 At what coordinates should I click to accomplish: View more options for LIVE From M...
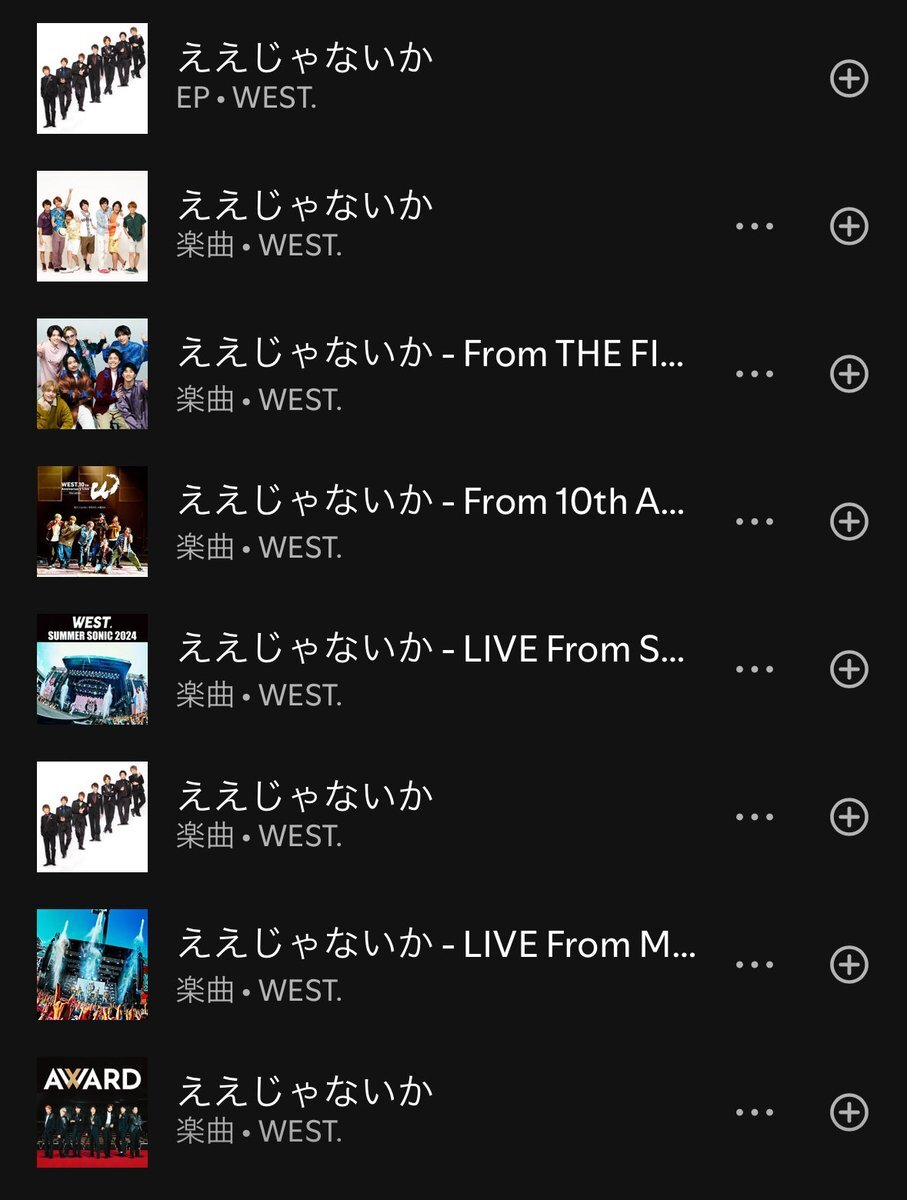pos(754,964)
